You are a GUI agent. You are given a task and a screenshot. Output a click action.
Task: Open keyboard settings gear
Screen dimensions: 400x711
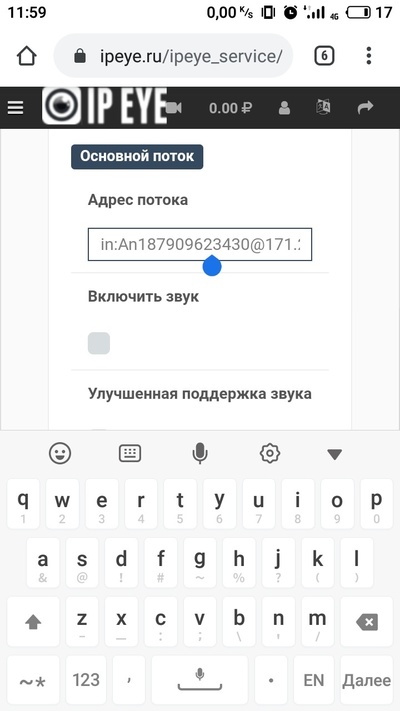click(270, 453)
